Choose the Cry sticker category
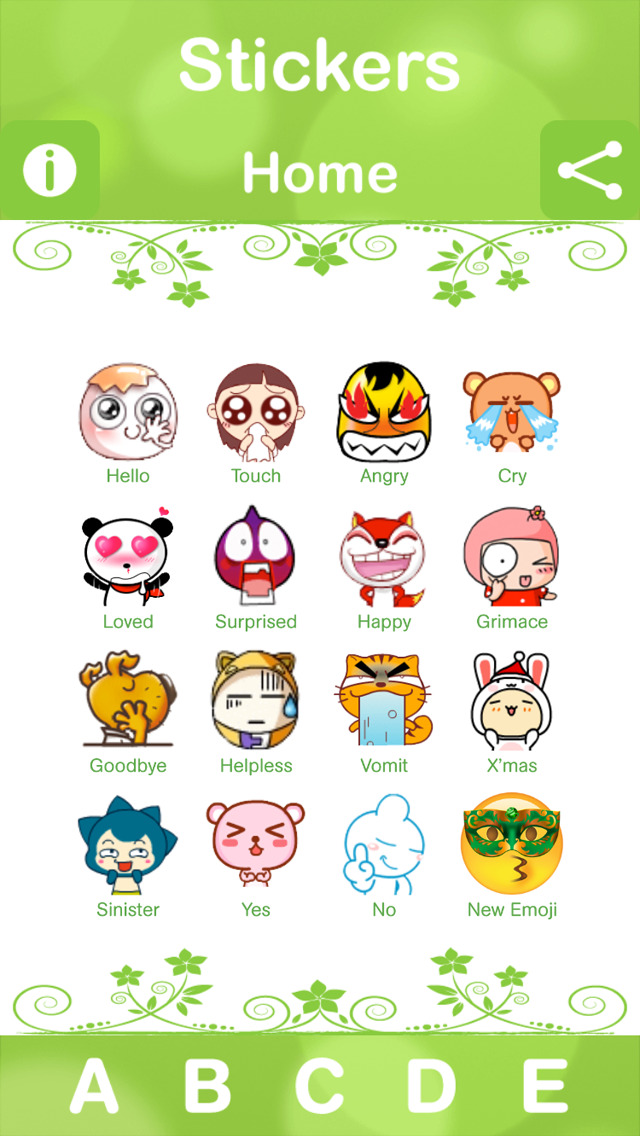 click(512, 424)
